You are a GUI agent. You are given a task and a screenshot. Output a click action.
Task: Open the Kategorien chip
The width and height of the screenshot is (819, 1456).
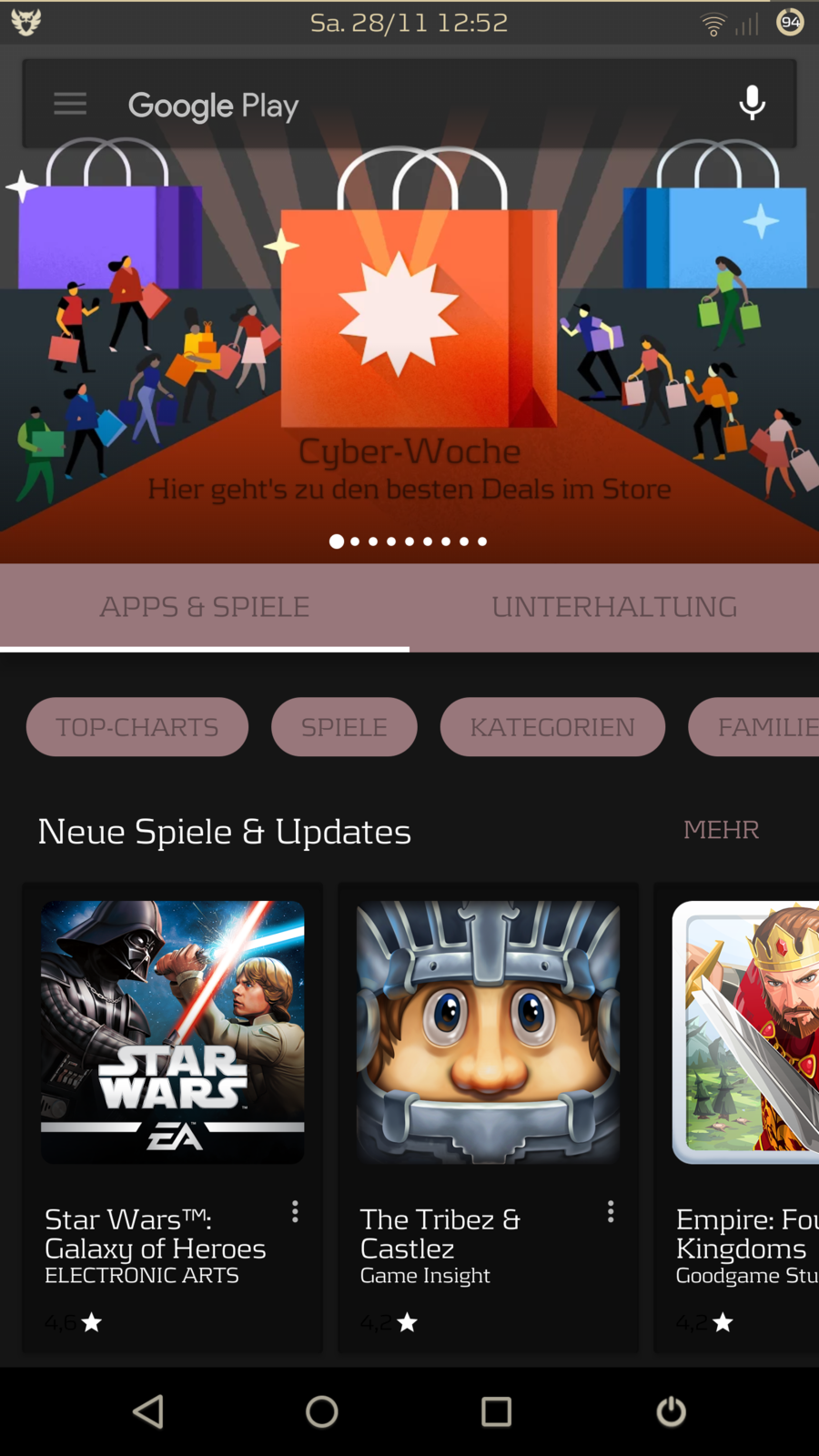552,727
